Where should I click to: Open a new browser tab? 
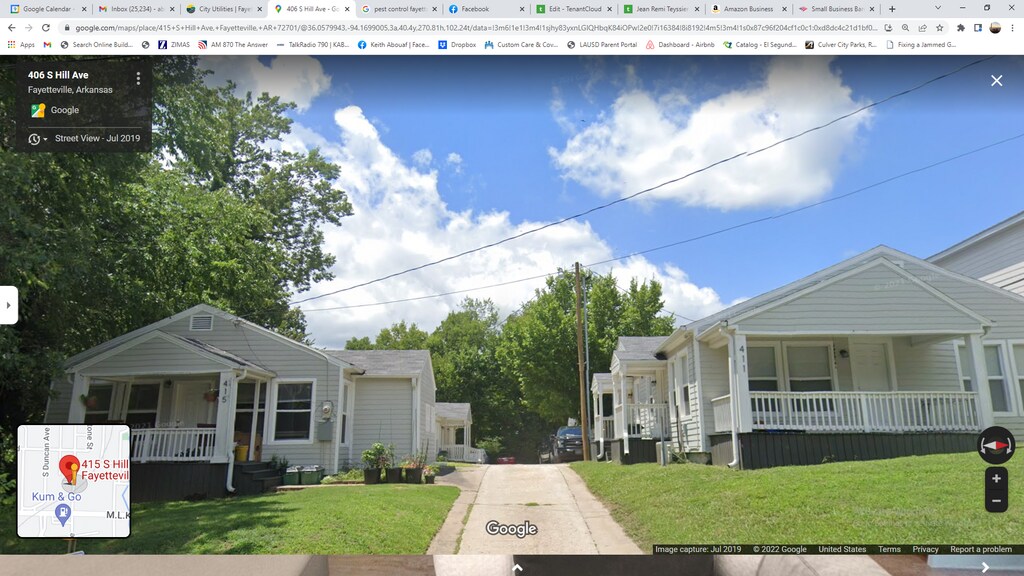pyautogui.click(x=892, y=9)
